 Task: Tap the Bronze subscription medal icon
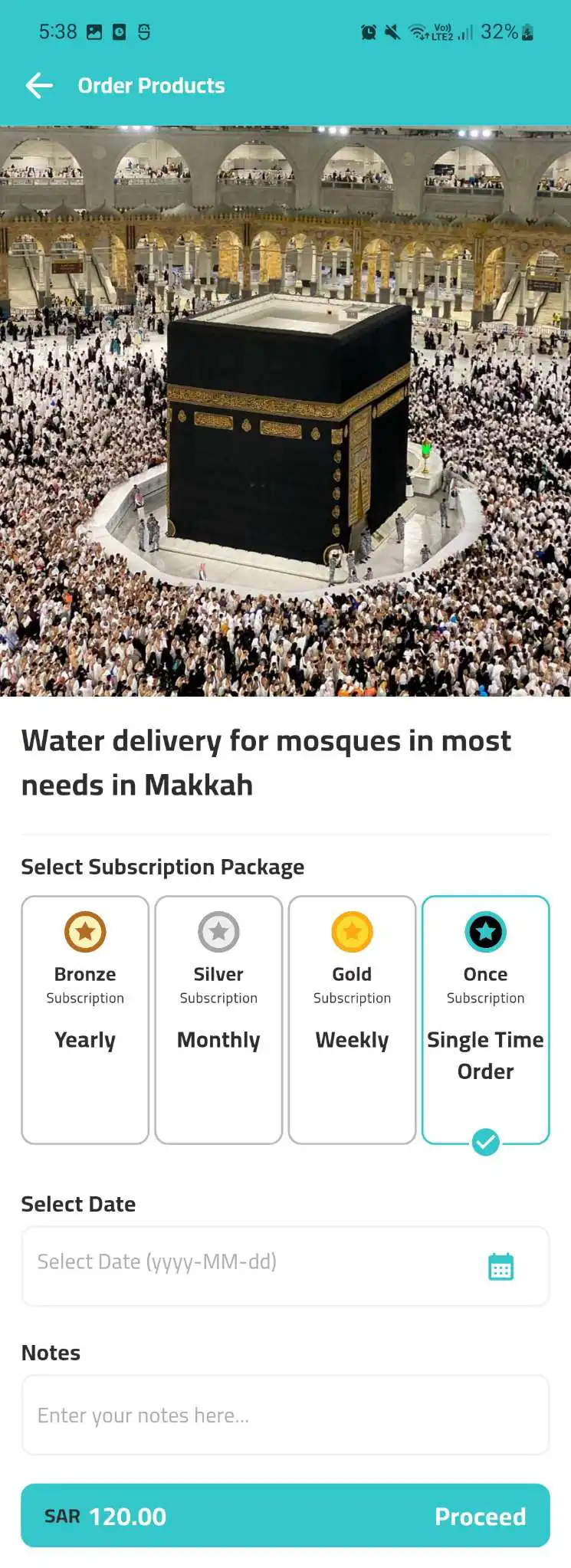point(84,931)
